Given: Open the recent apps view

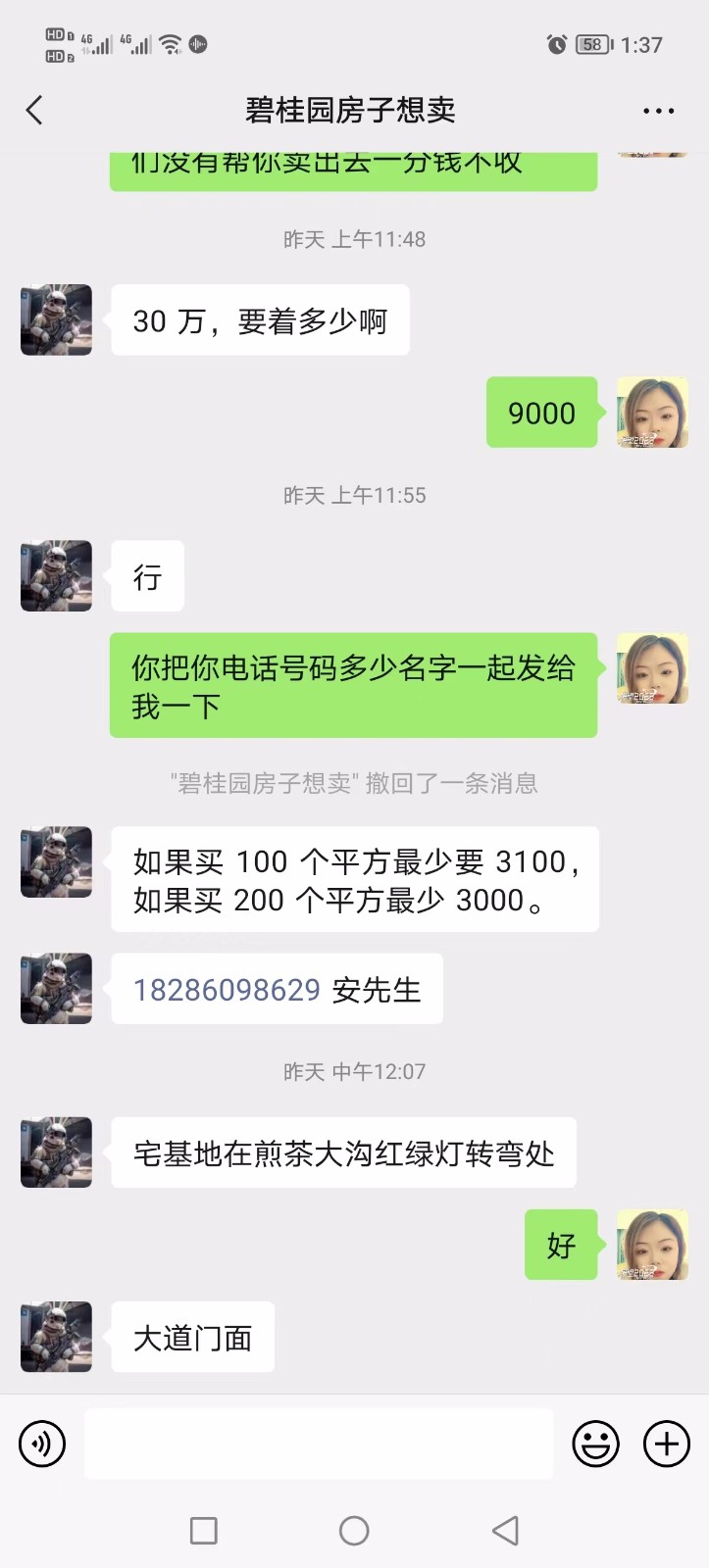Looking at the screenshot, I should coord(204,1531).
